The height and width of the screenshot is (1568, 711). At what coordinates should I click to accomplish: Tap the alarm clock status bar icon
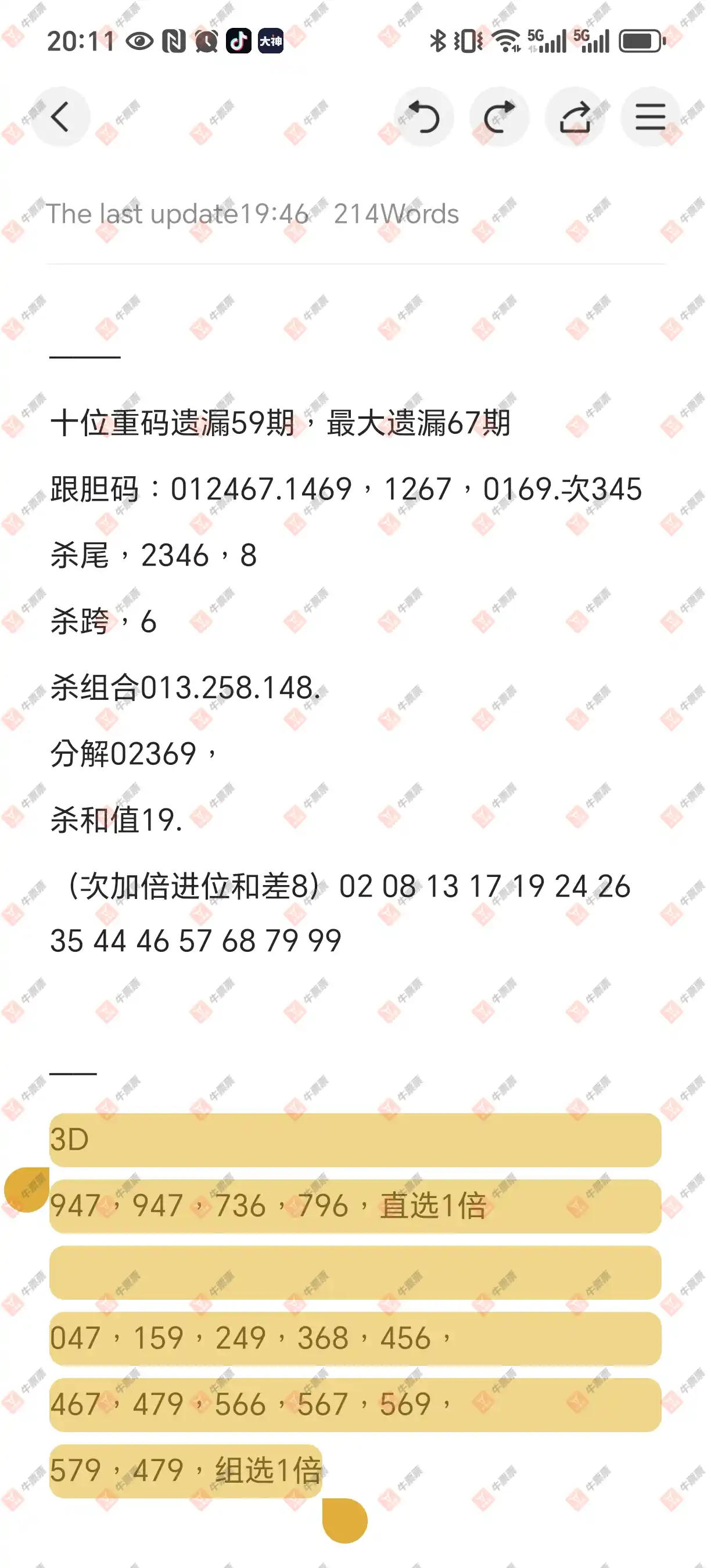205,41
